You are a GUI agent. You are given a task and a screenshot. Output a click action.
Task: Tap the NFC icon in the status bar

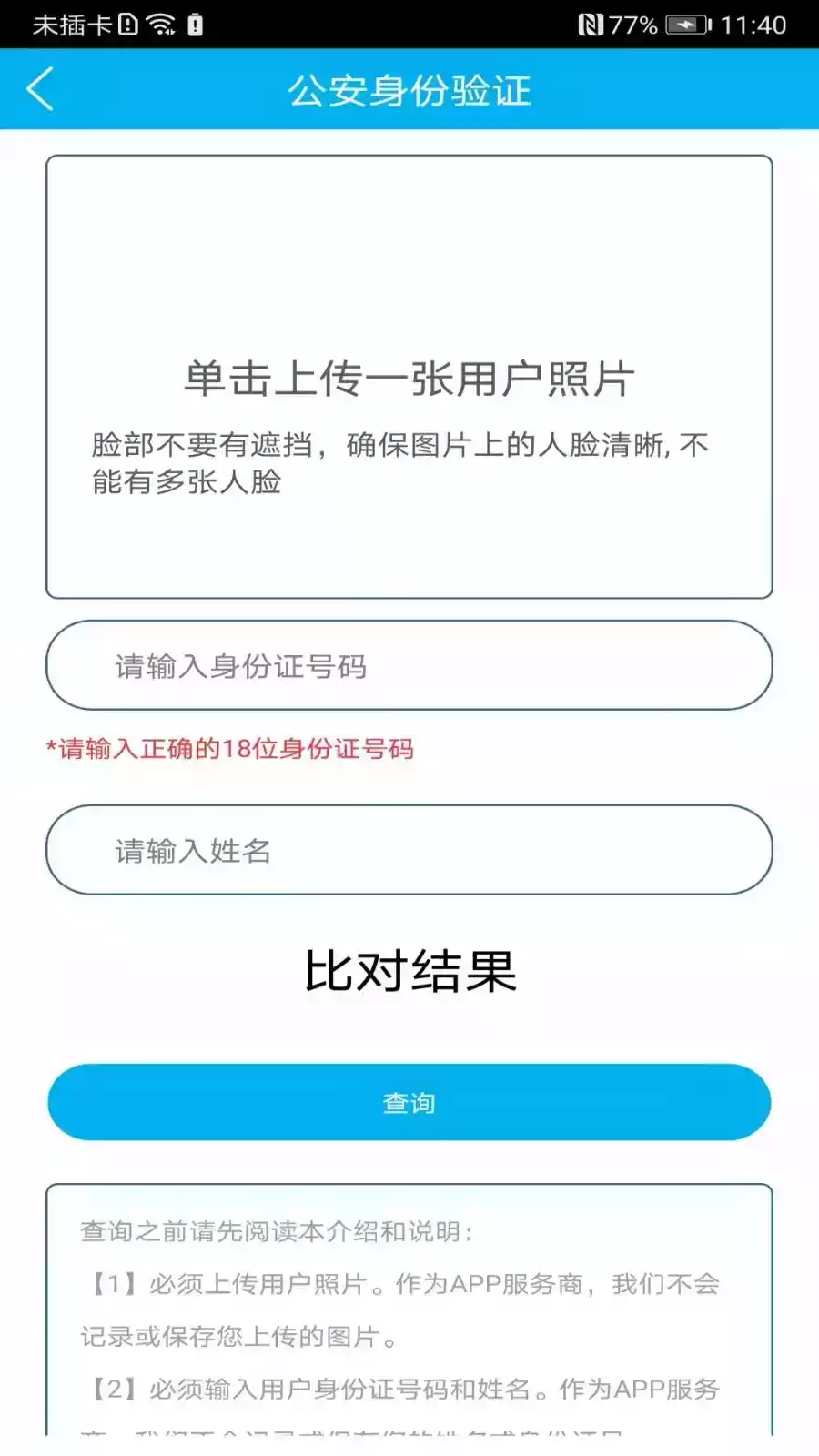pos(592,26)
